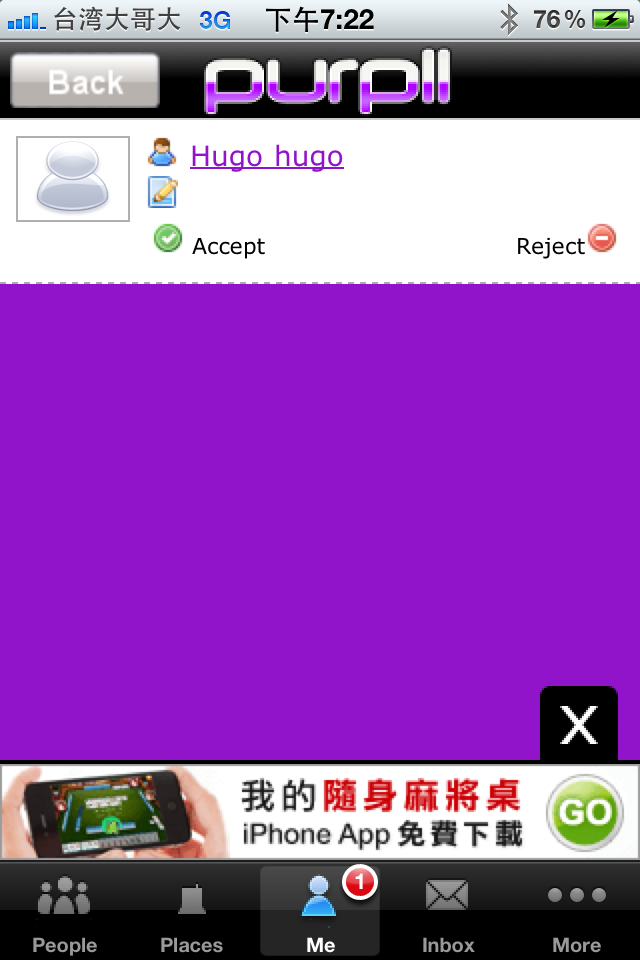Open Hugo hugo's profile link
640x960 pixels.
266,156
